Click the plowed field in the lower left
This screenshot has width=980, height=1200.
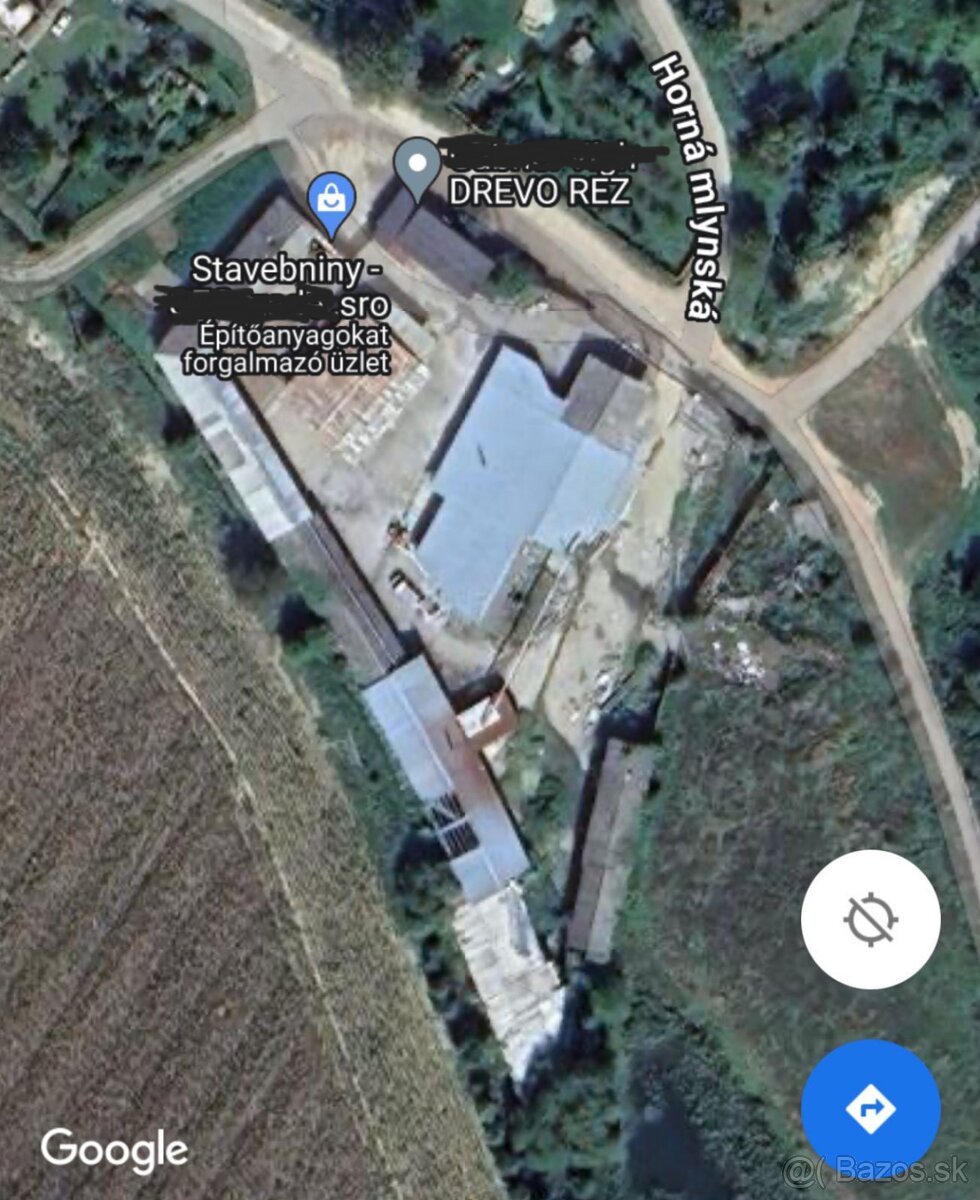tap(130, 850)
